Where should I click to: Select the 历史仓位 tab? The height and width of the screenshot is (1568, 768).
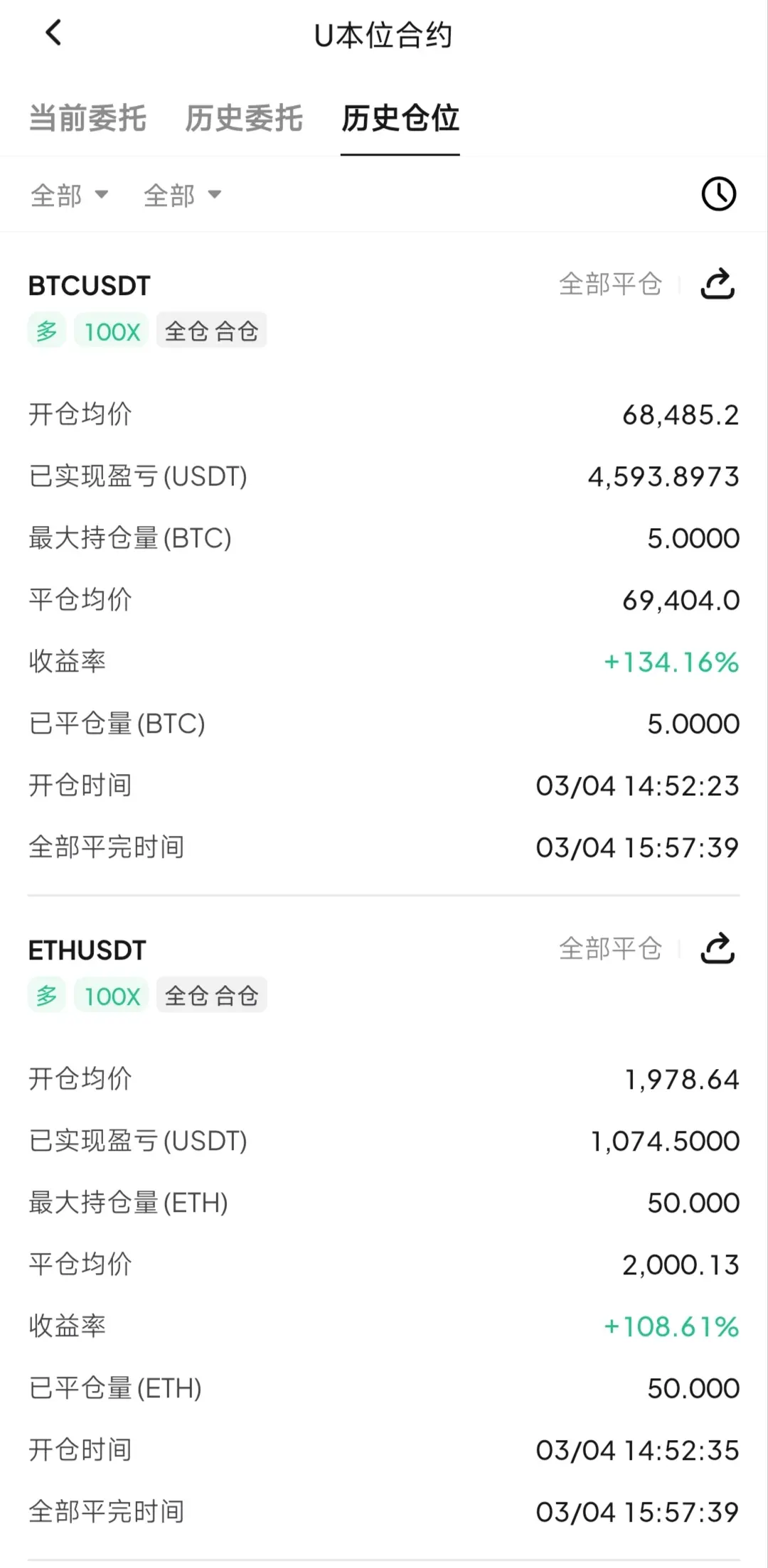click(x=400, y=118)
